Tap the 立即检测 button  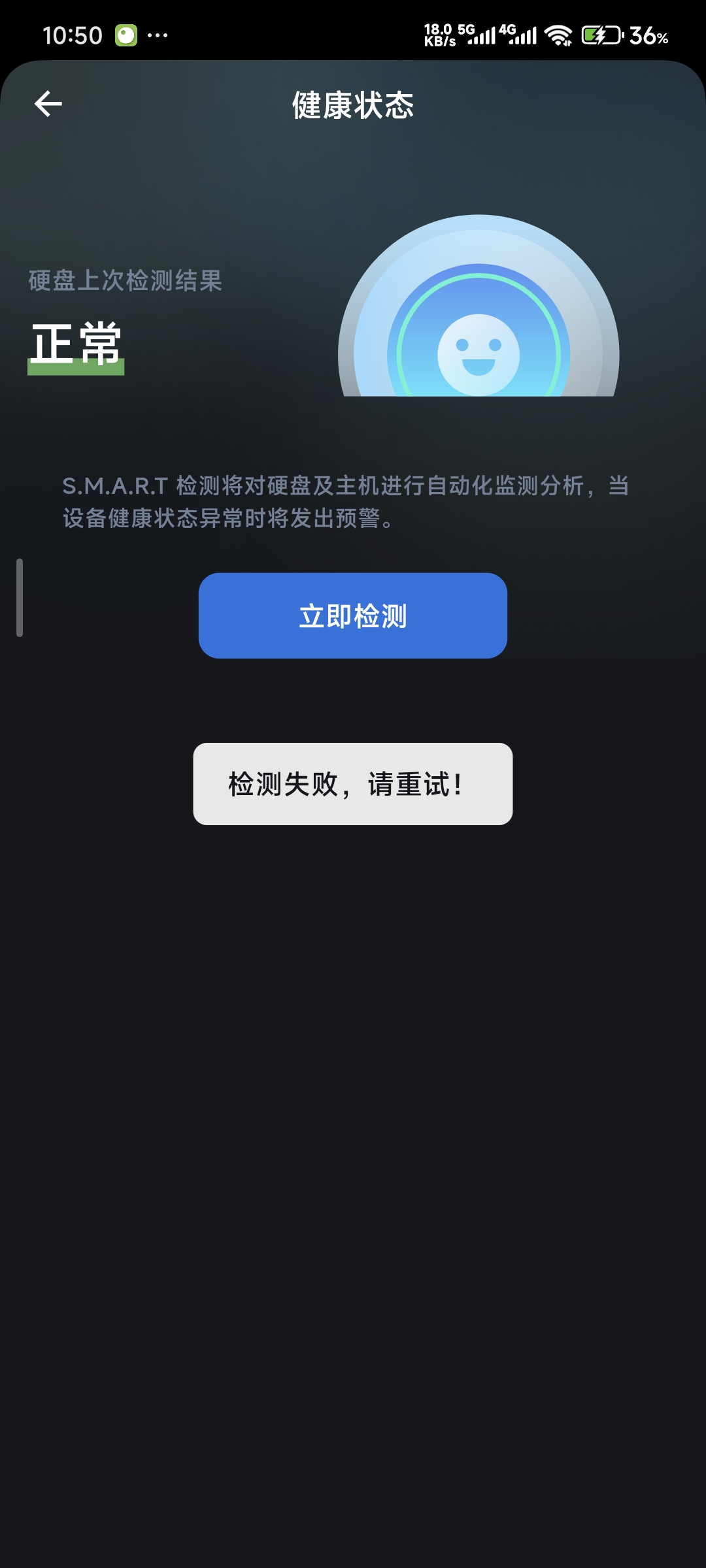(353, 615)
